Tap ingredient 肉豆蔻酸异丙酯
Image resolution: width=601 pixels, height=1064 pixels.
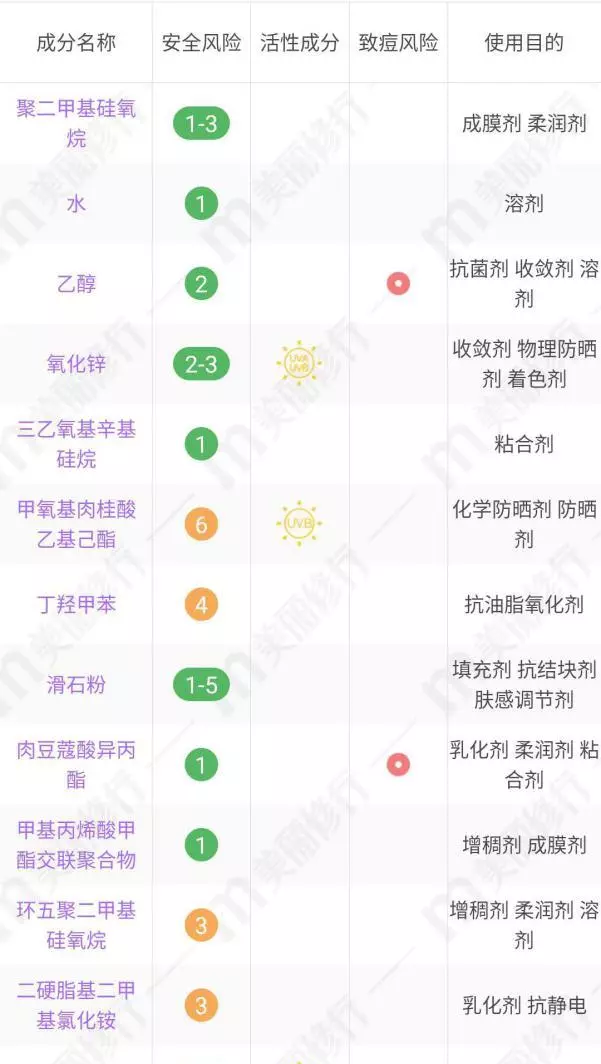coord(76,765)
